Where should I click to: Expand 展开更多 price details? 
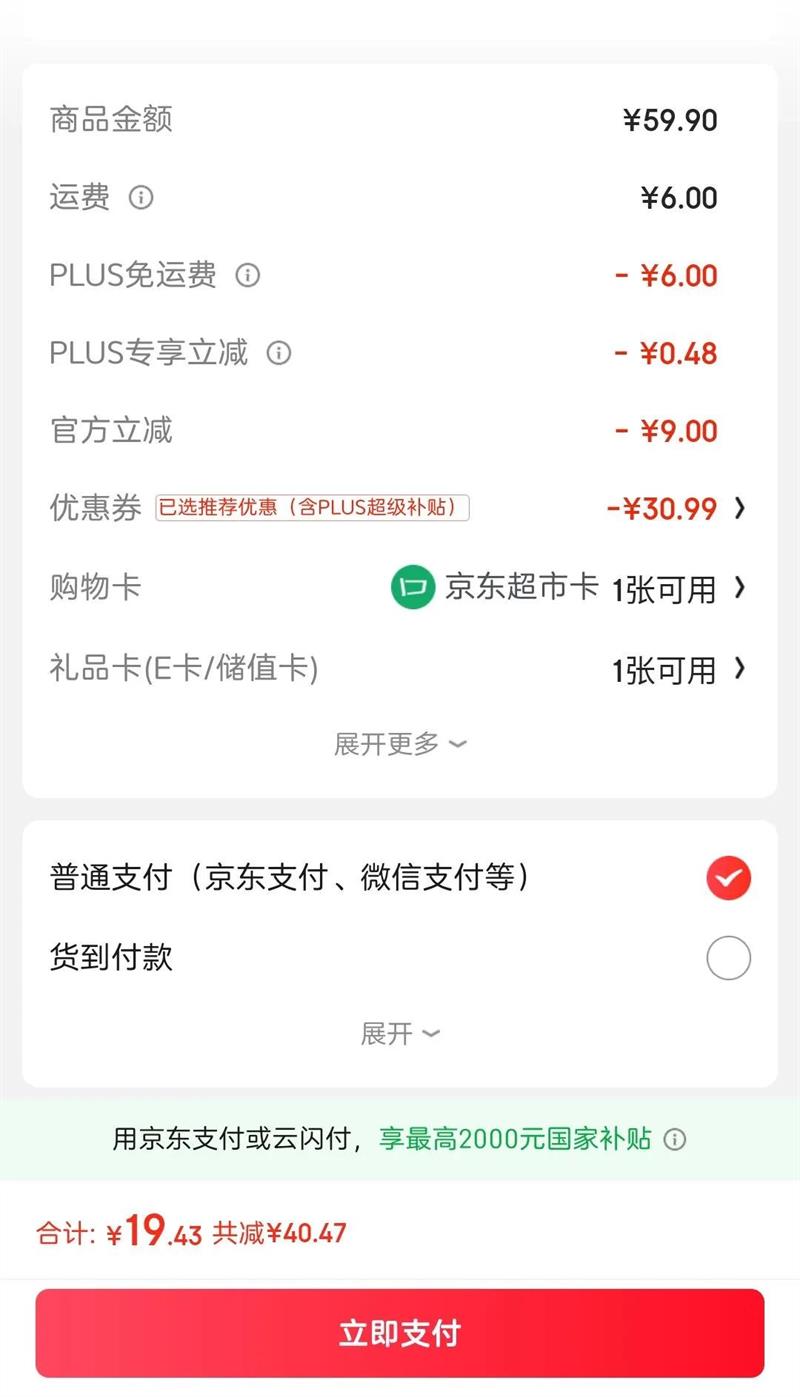[400, 744]
